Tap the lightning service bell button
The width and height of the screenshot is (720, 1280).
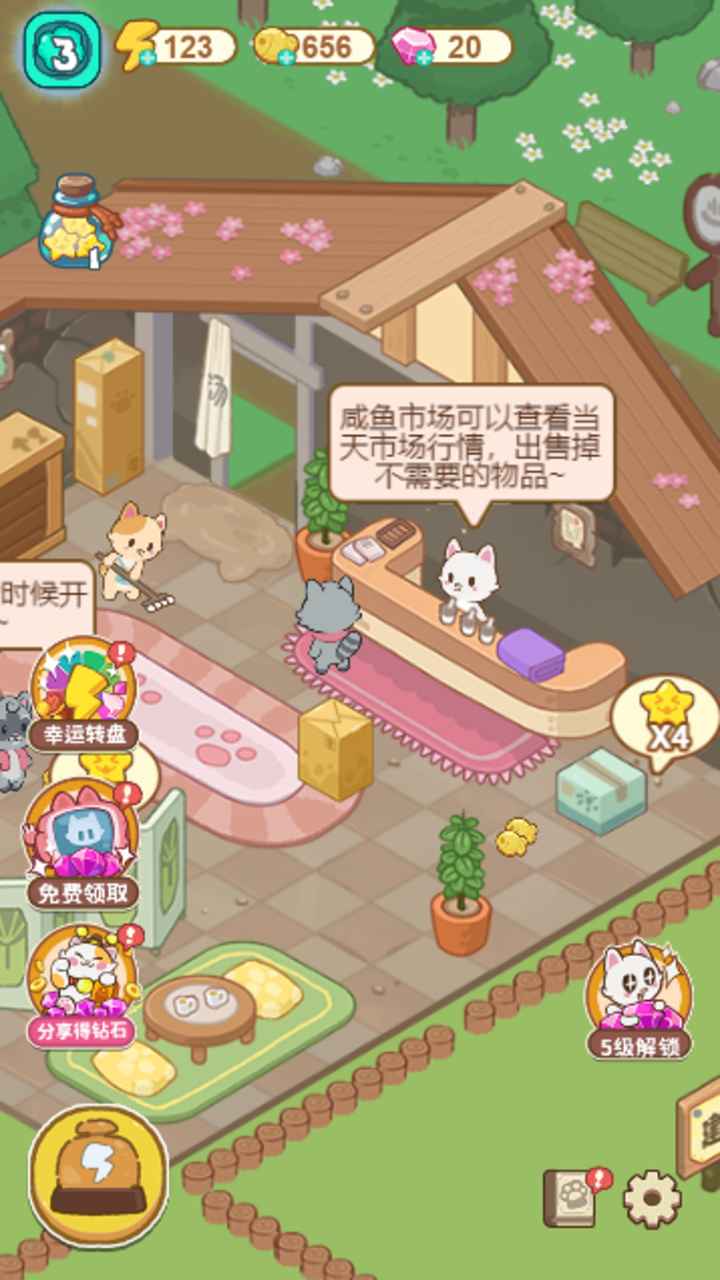pos(98,1175)
